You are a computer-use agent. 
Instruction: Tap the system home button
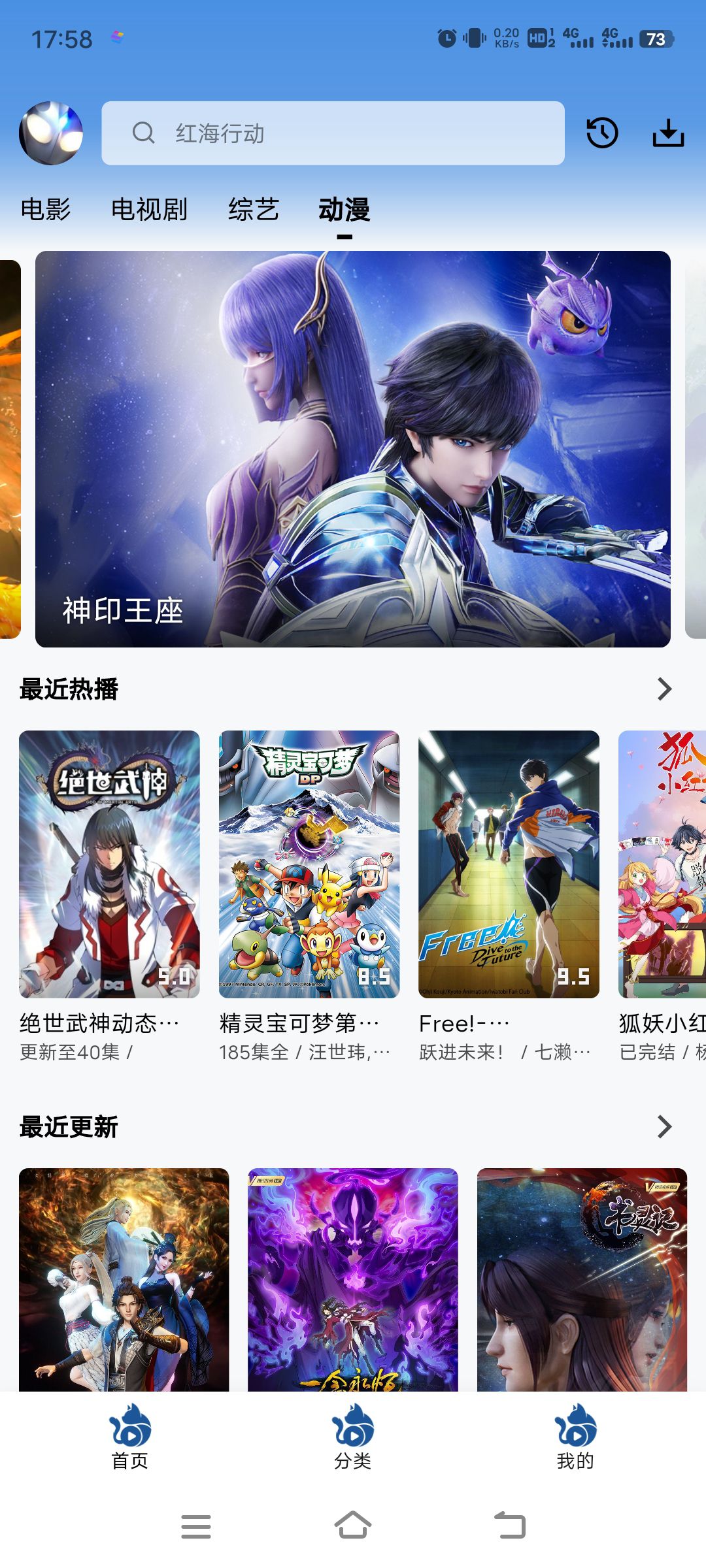click(353, 1526)
